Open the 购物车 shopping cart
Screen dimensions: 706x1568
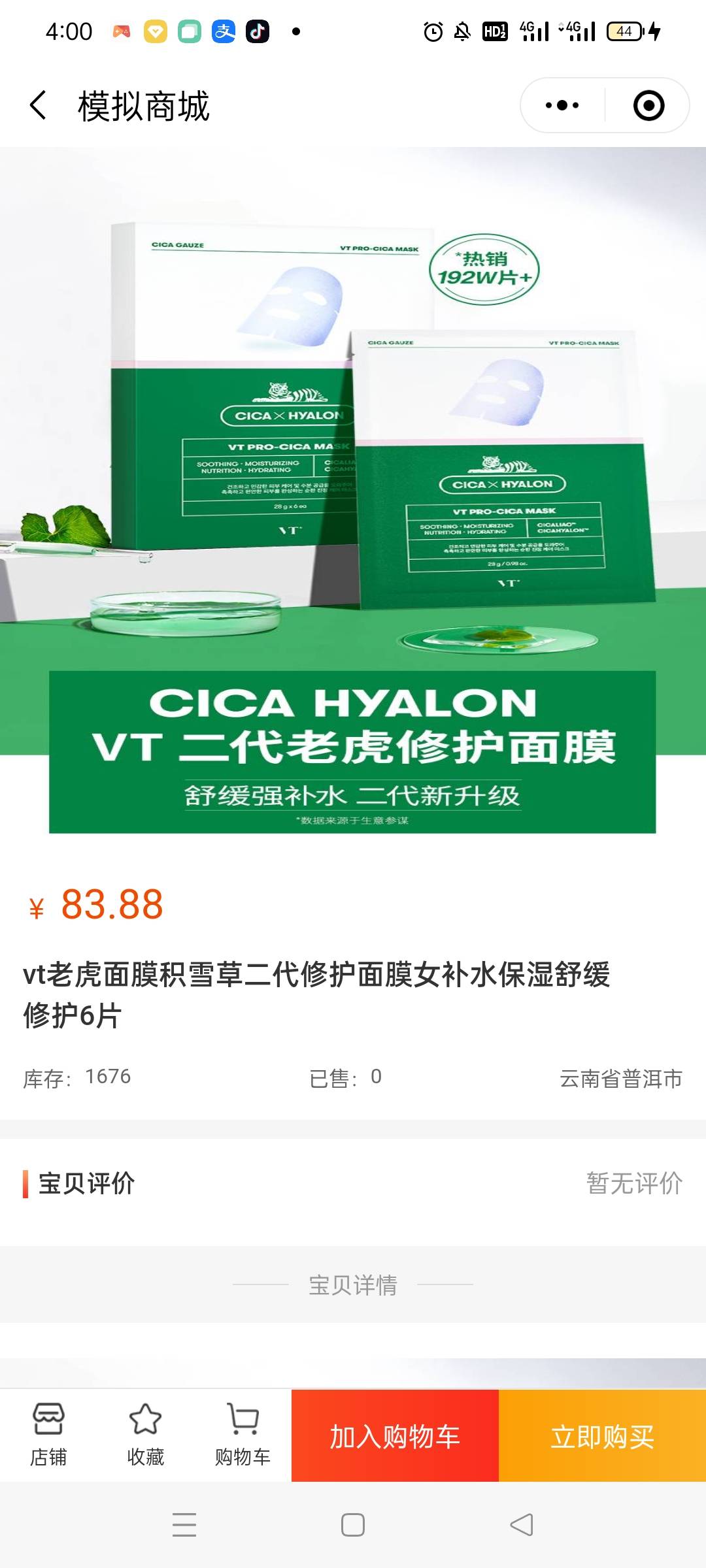point(243,1435)
